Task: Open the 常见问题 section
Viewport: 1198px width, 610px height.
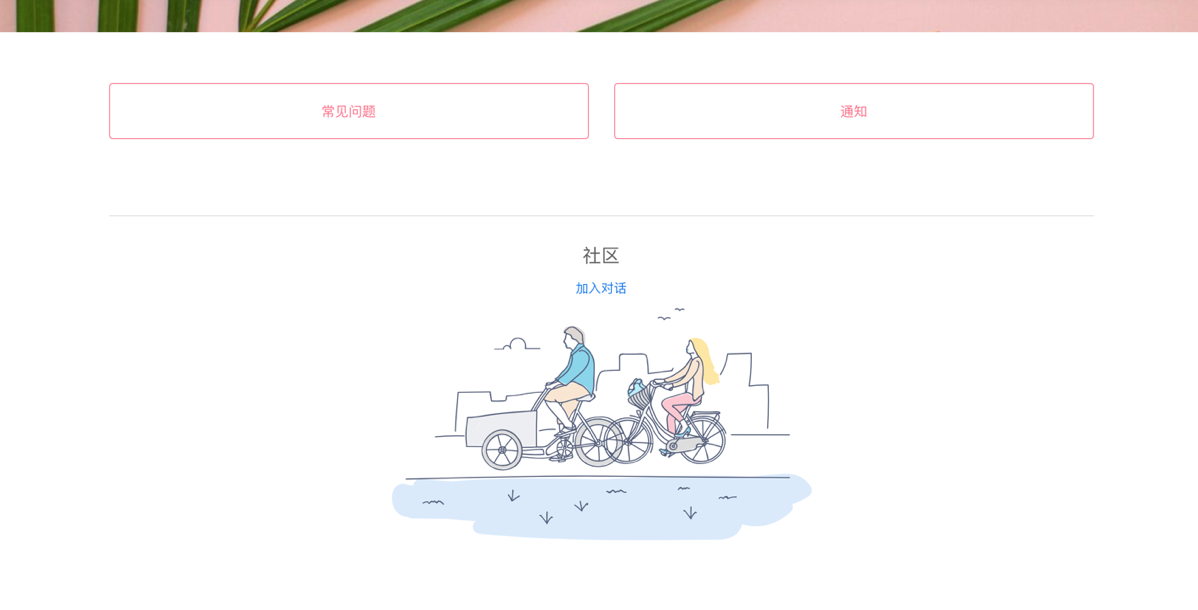Action: tap(348, 111)
